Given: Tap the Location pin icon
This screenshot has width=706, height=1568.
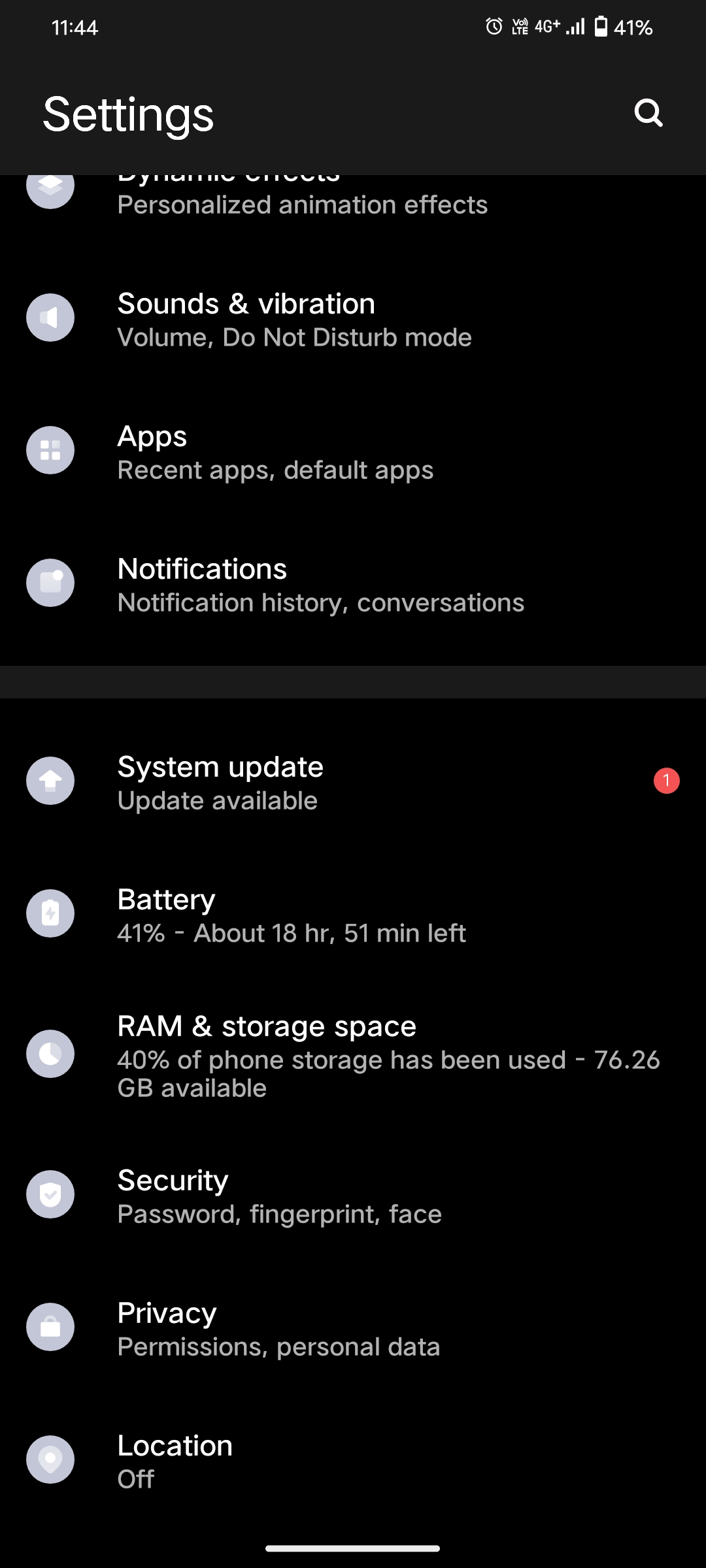Looking at the screenshot, I should [x=50, y=1460].
